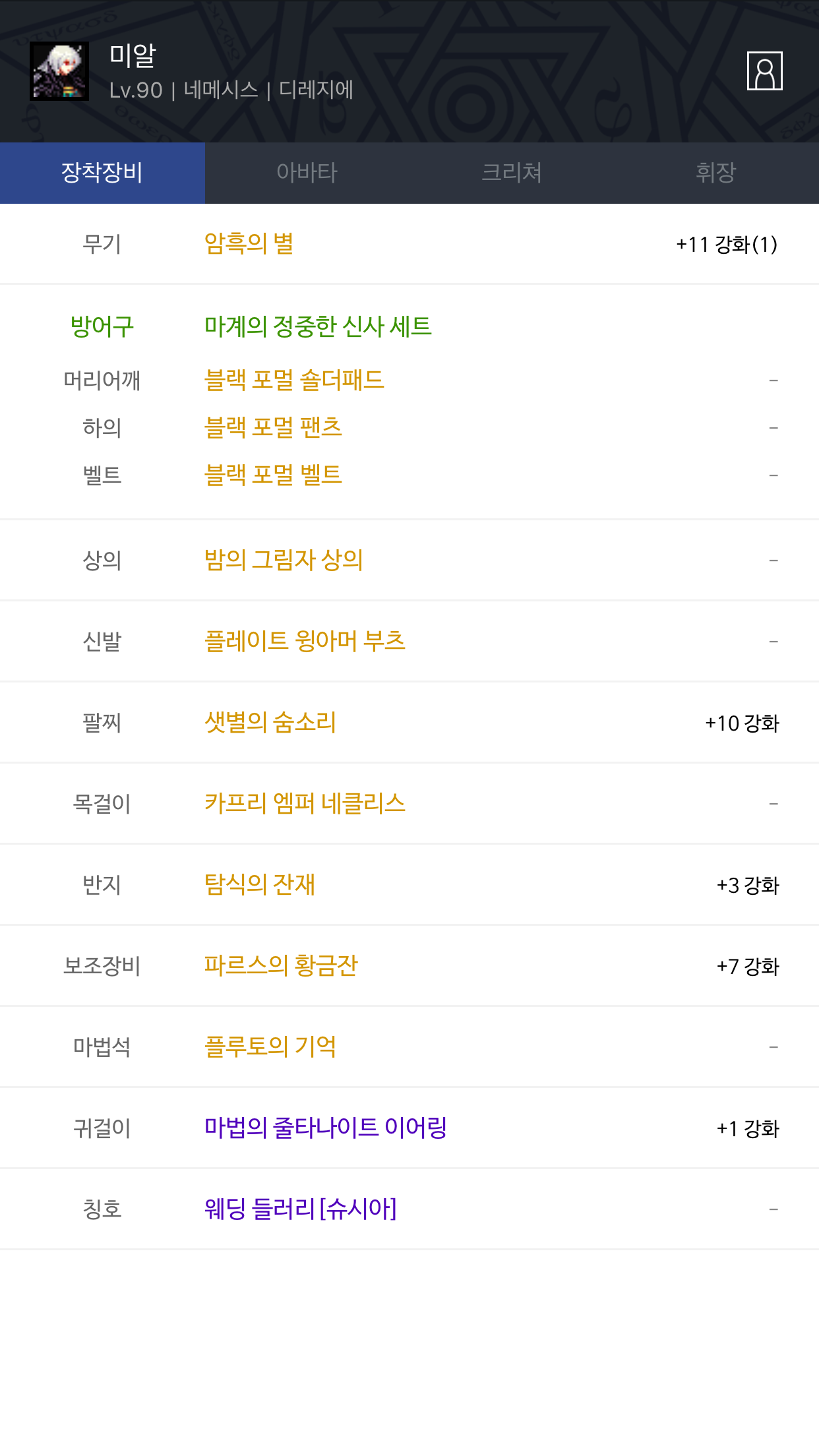The width and height of the screenshot is (819, 1456).
Task: Open magic stone 플루토의 기억
Action: tap(270, 1047)
